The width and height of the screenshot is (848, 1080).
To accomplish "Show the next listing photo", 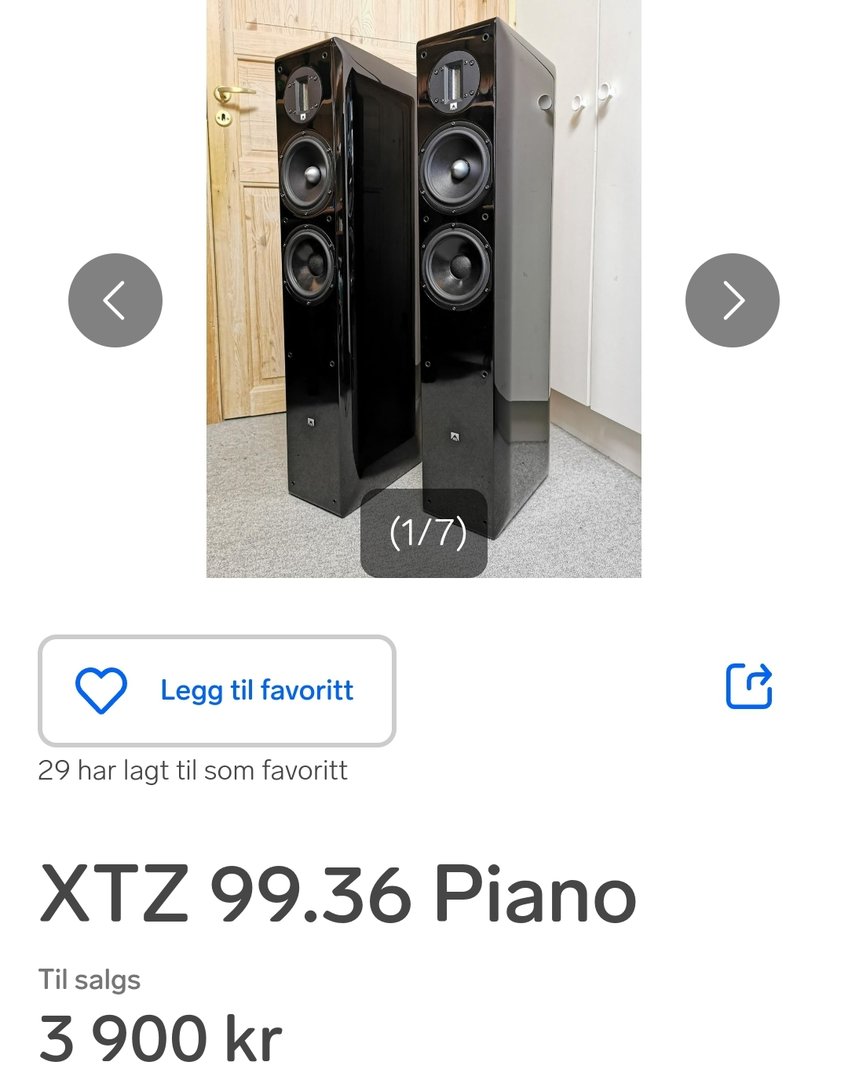I will 732,300.
